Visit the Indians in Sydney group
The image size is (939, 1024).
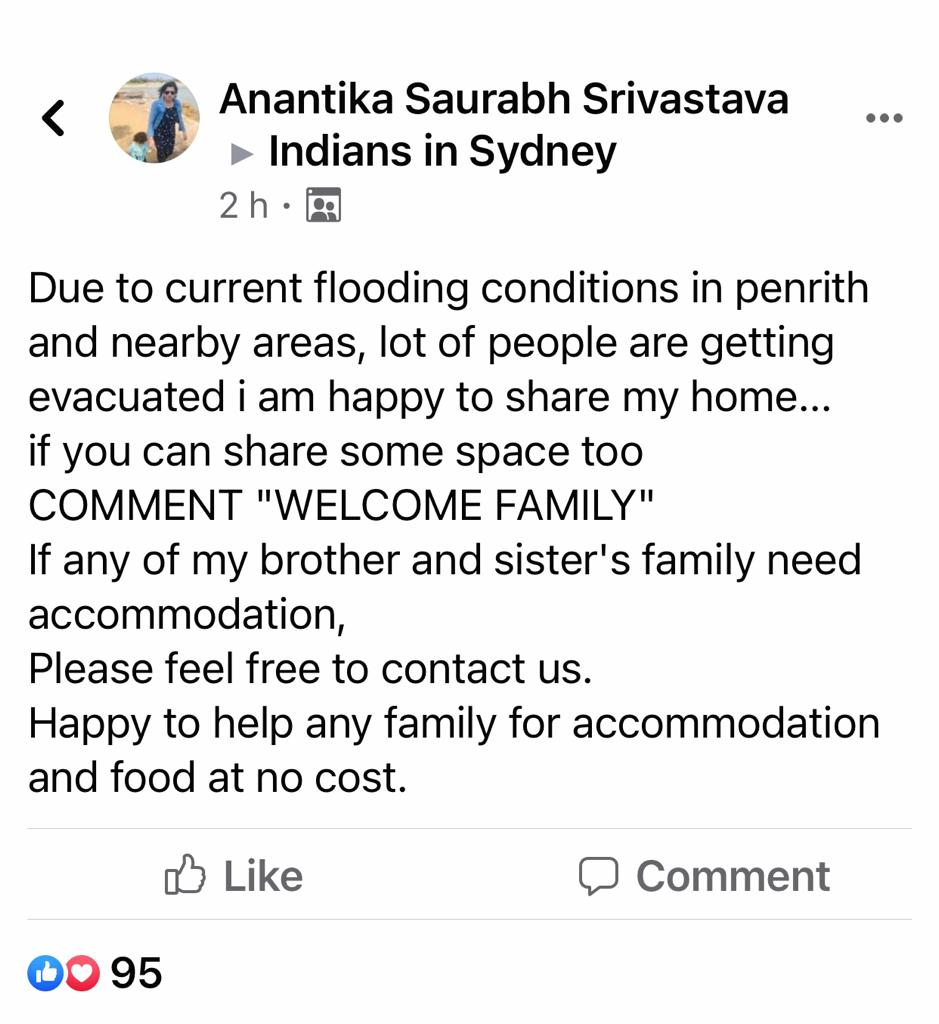pos(442,152)
